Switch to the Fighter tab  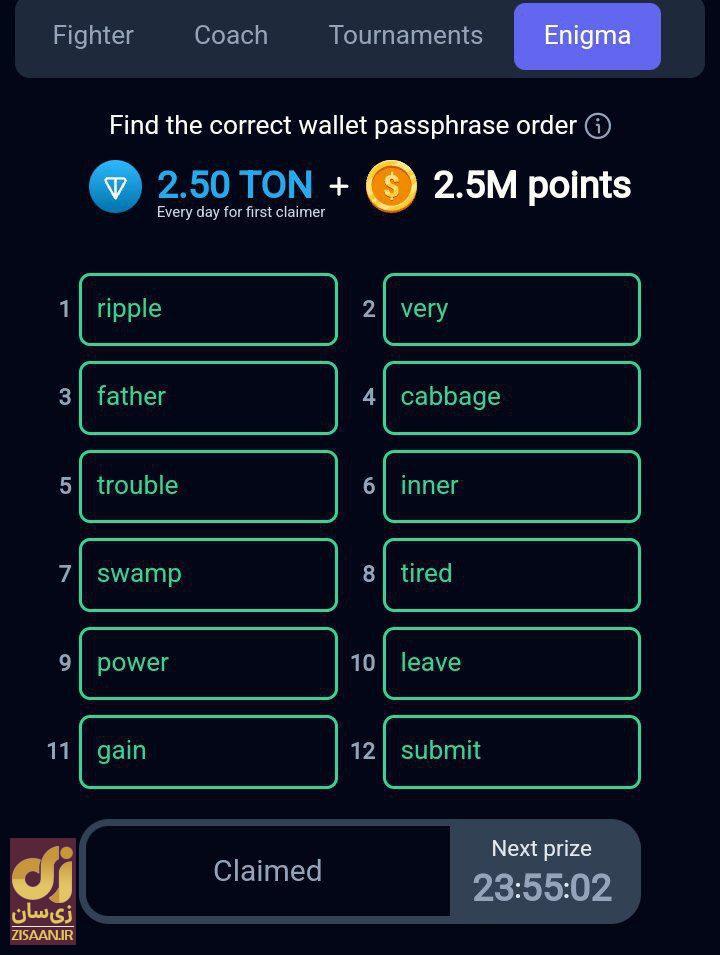(x=93, y=36)
